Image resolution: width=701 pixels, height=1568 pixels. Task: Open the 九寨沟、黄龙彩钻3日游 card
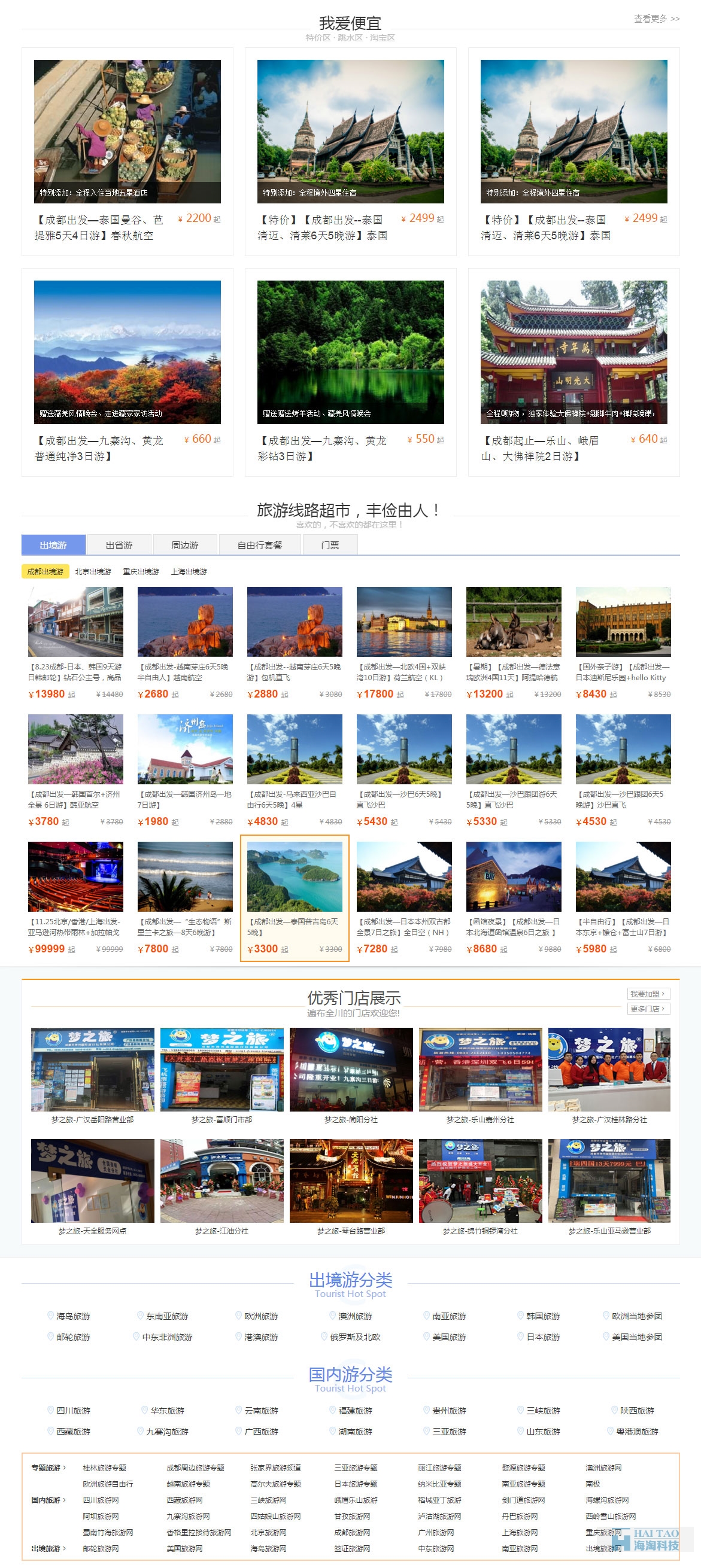coord(350,373)
